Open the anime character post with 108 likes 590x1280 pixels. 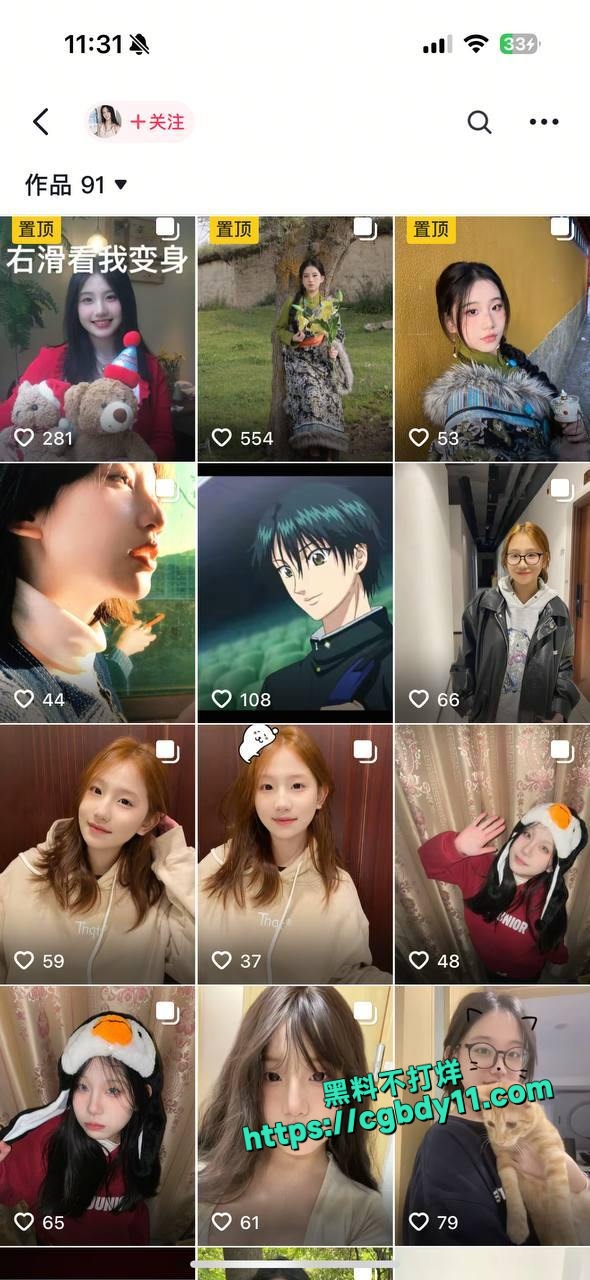tap(295, 593)
